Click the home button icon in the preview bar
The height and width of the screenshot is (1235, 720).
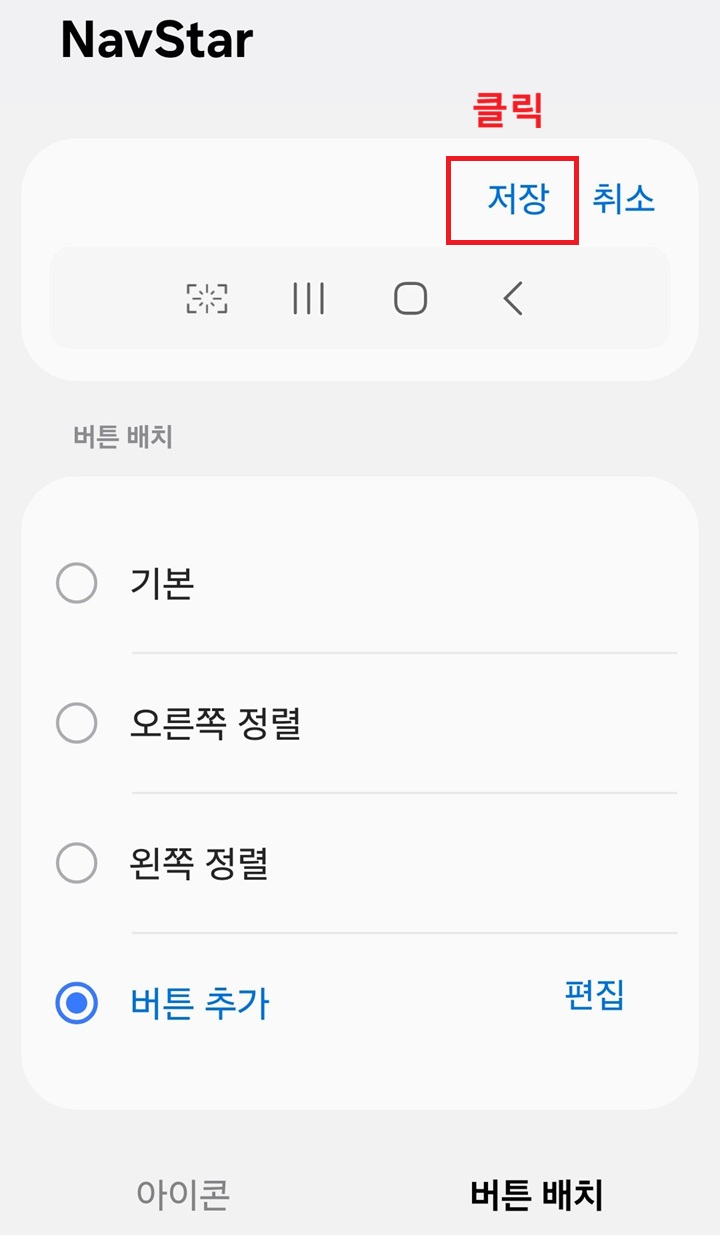click(x=410, y=298)
